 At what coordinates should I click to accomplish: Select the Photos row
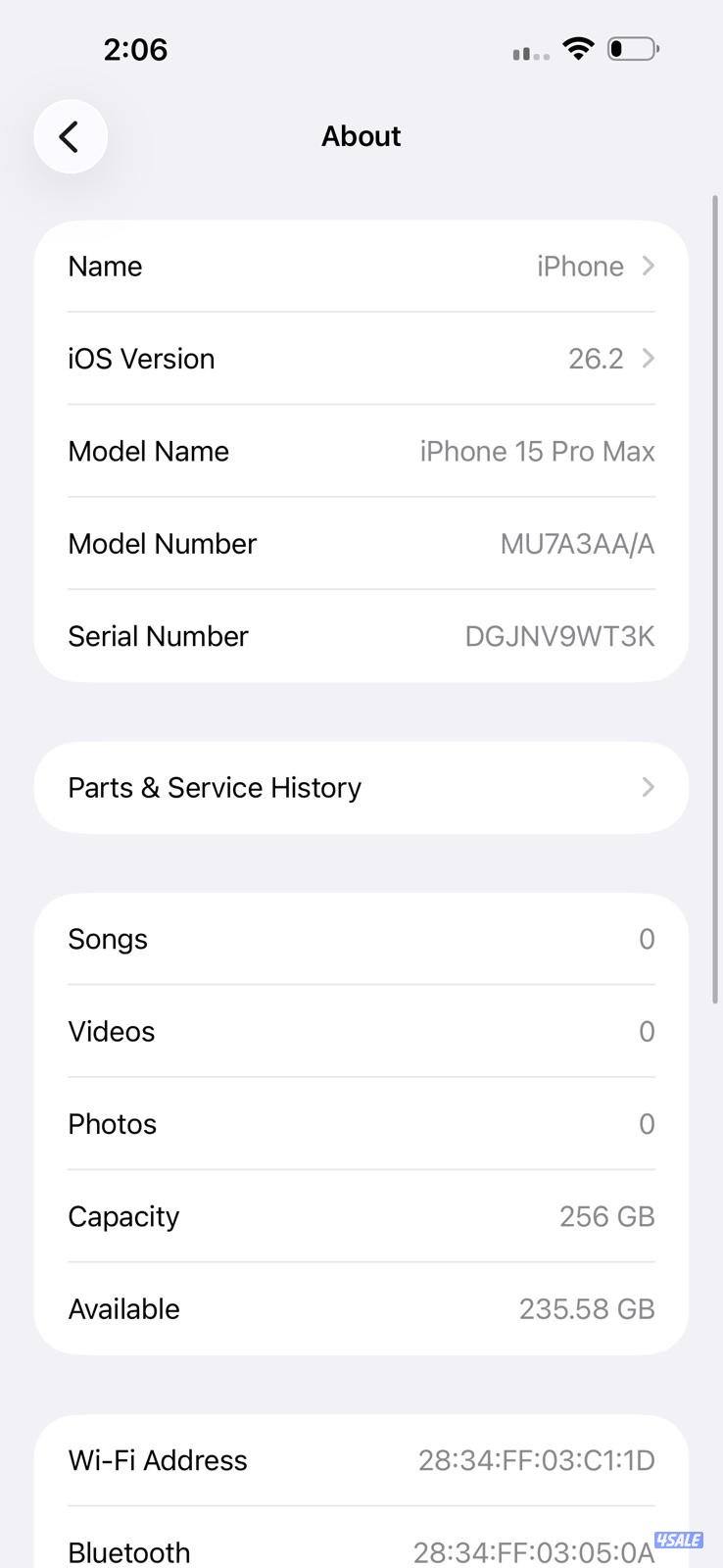361,1123
